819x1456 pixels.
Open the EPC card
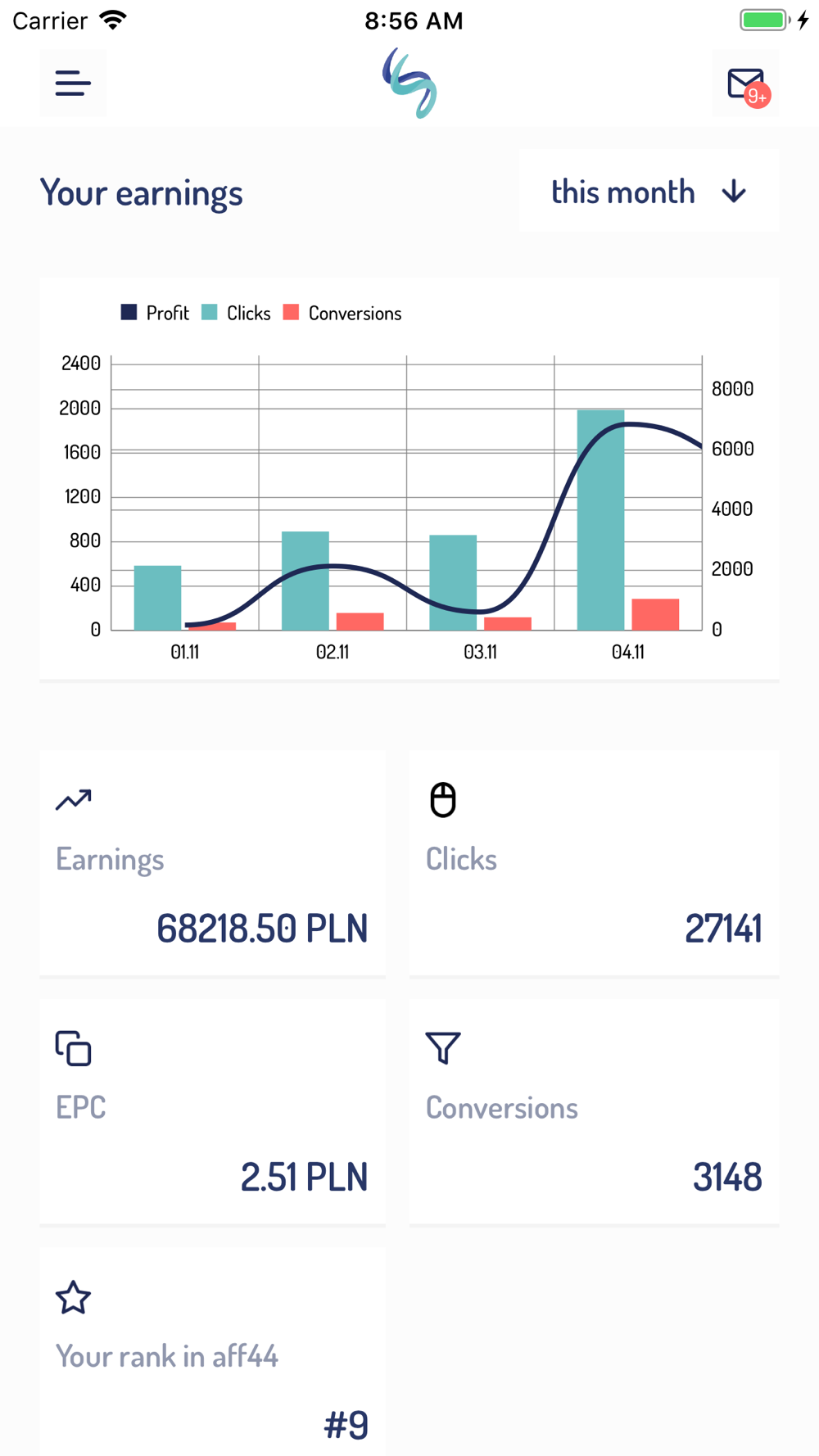[x=212, y=1111]
